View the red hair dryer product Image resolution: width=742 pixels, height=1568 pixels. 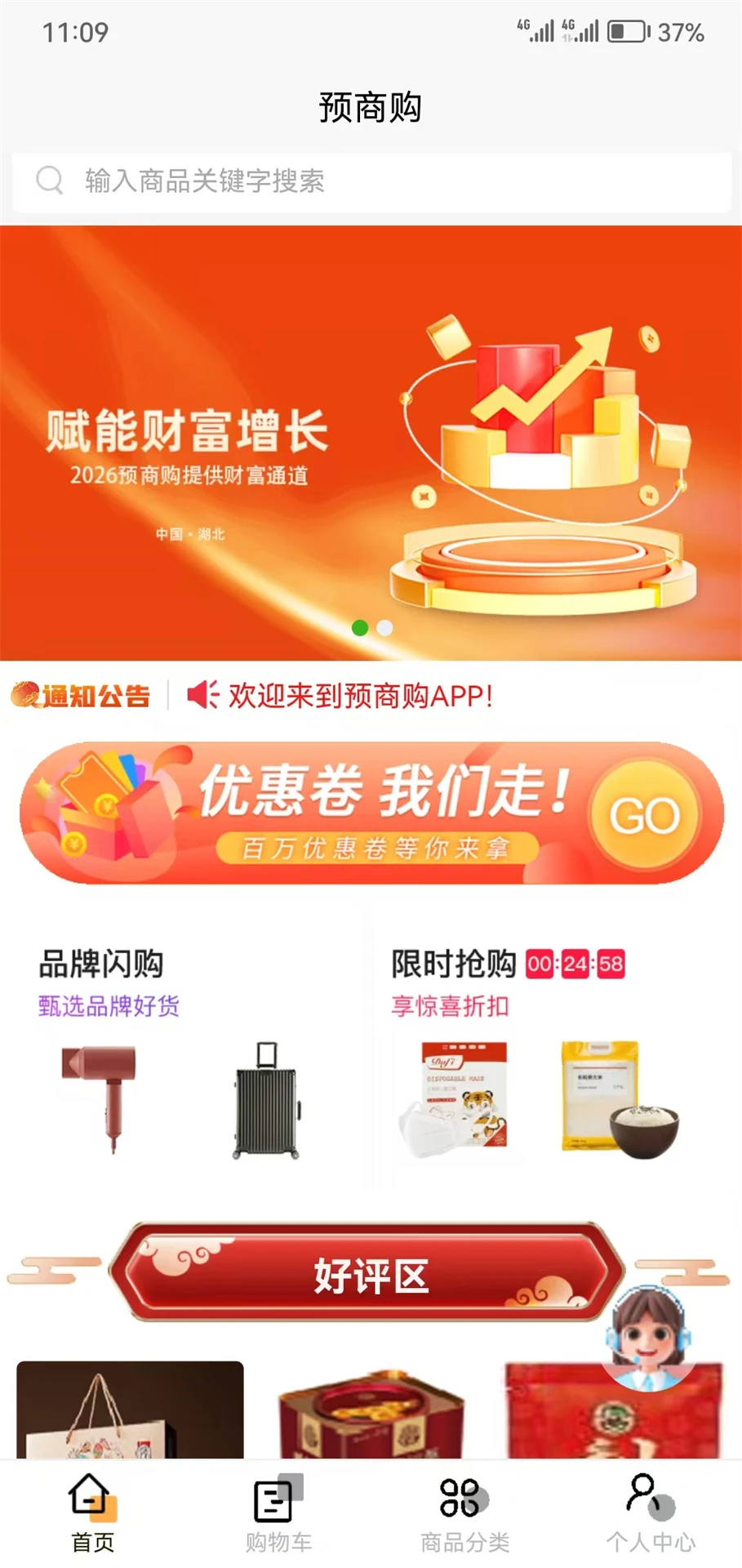(100, 1099)
